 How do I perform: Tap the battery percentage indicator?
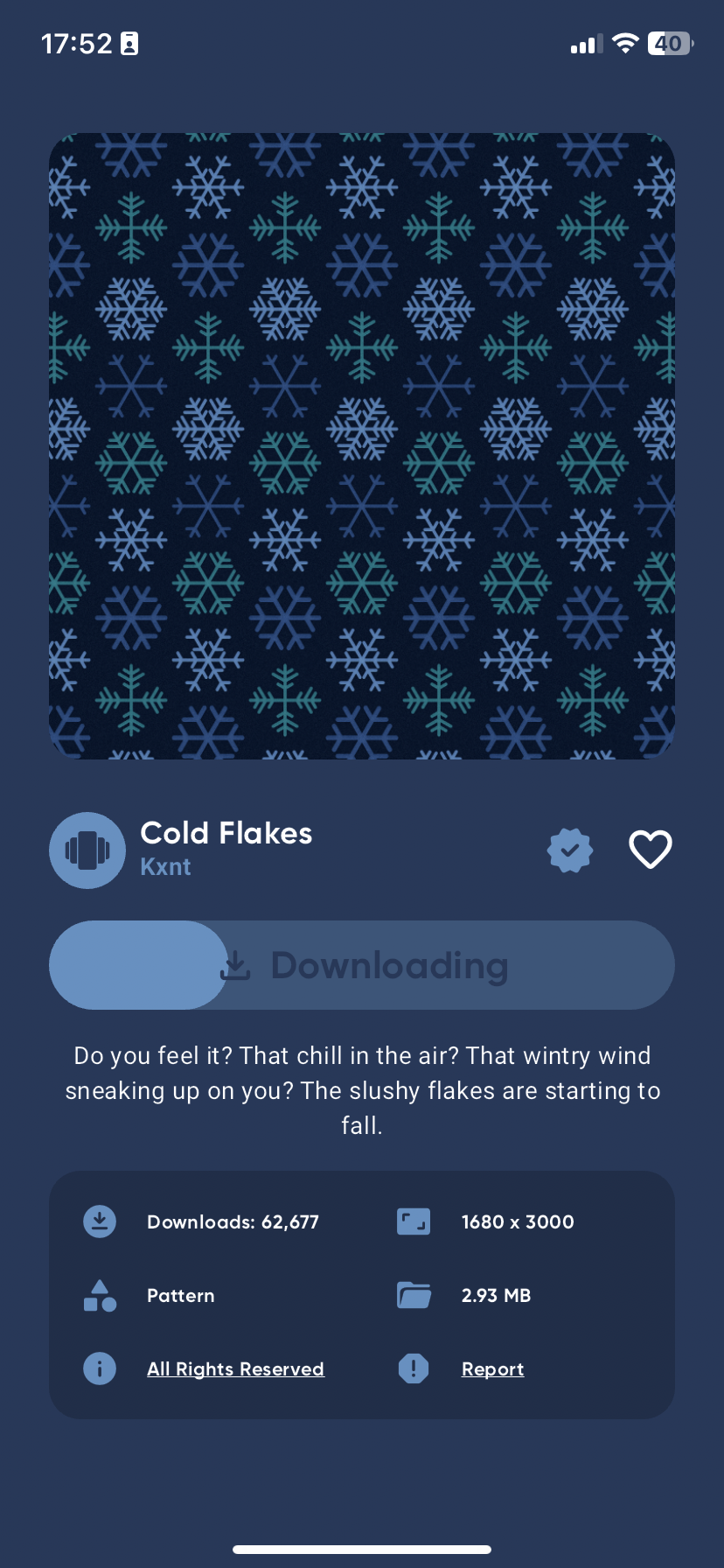(x=667, y=43)
